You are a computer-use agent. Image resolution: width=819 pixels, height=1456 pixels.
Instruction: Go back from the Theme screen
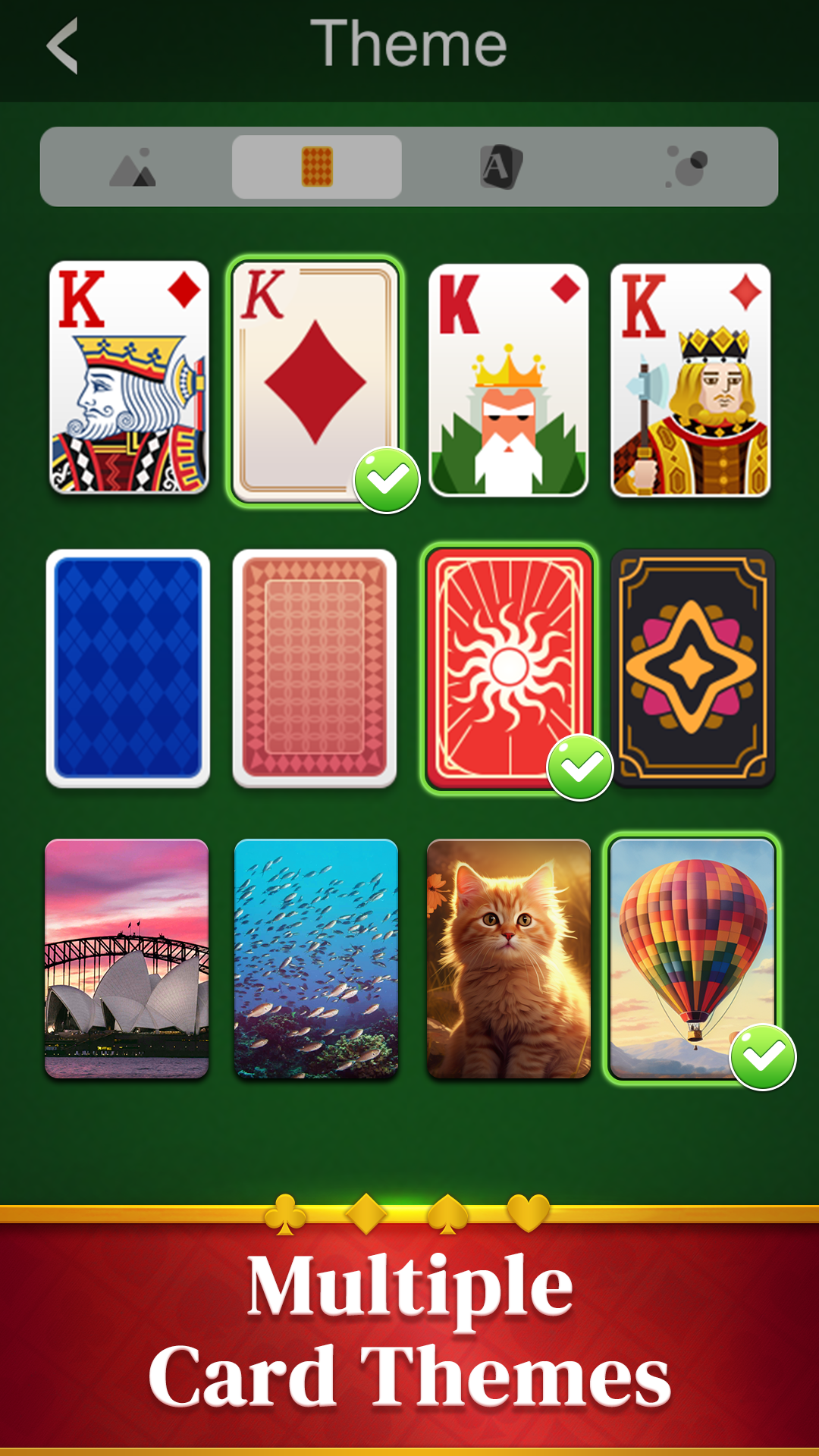click(x=62, y=46)
